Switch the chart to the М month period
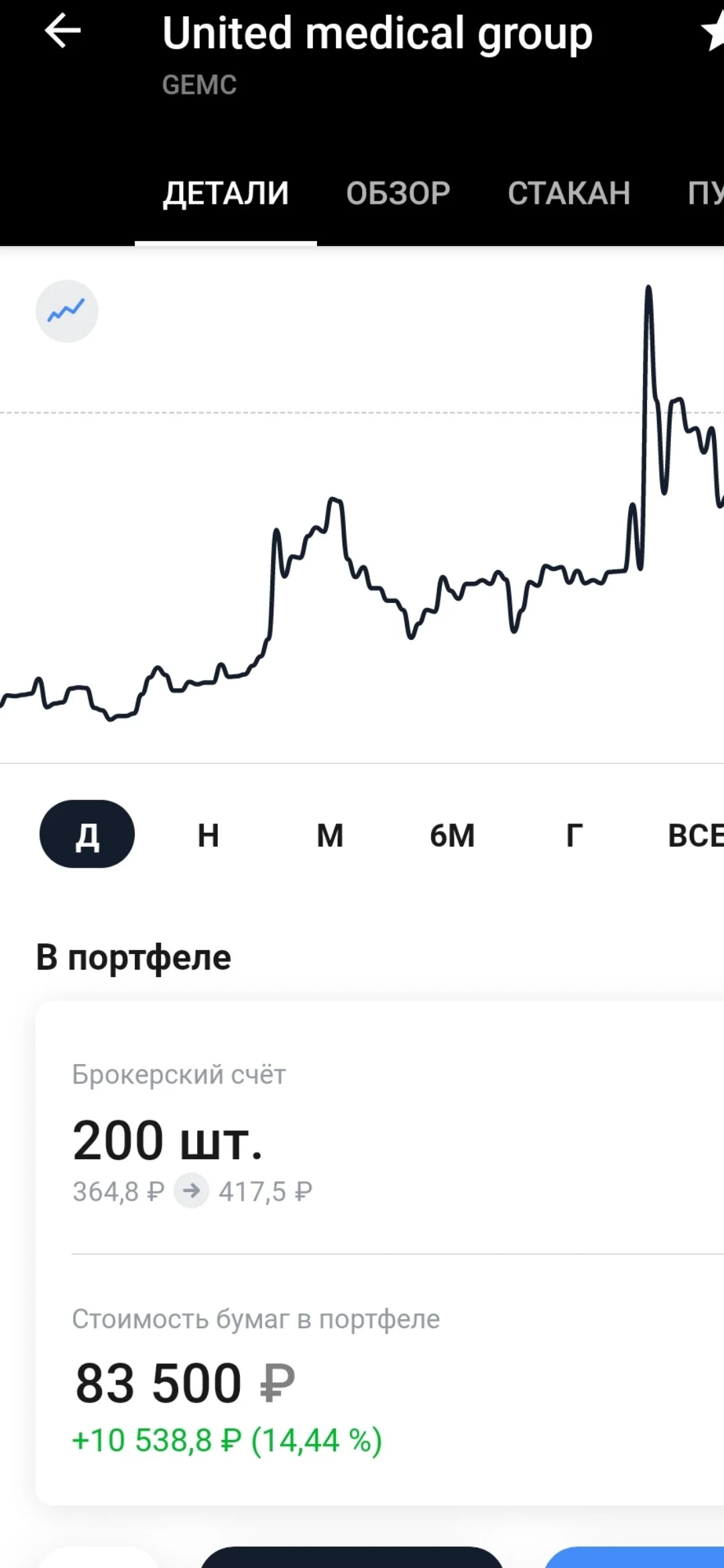Image resolution: width=724 pixels, height=1568 pixels. (x=330, y=835)
